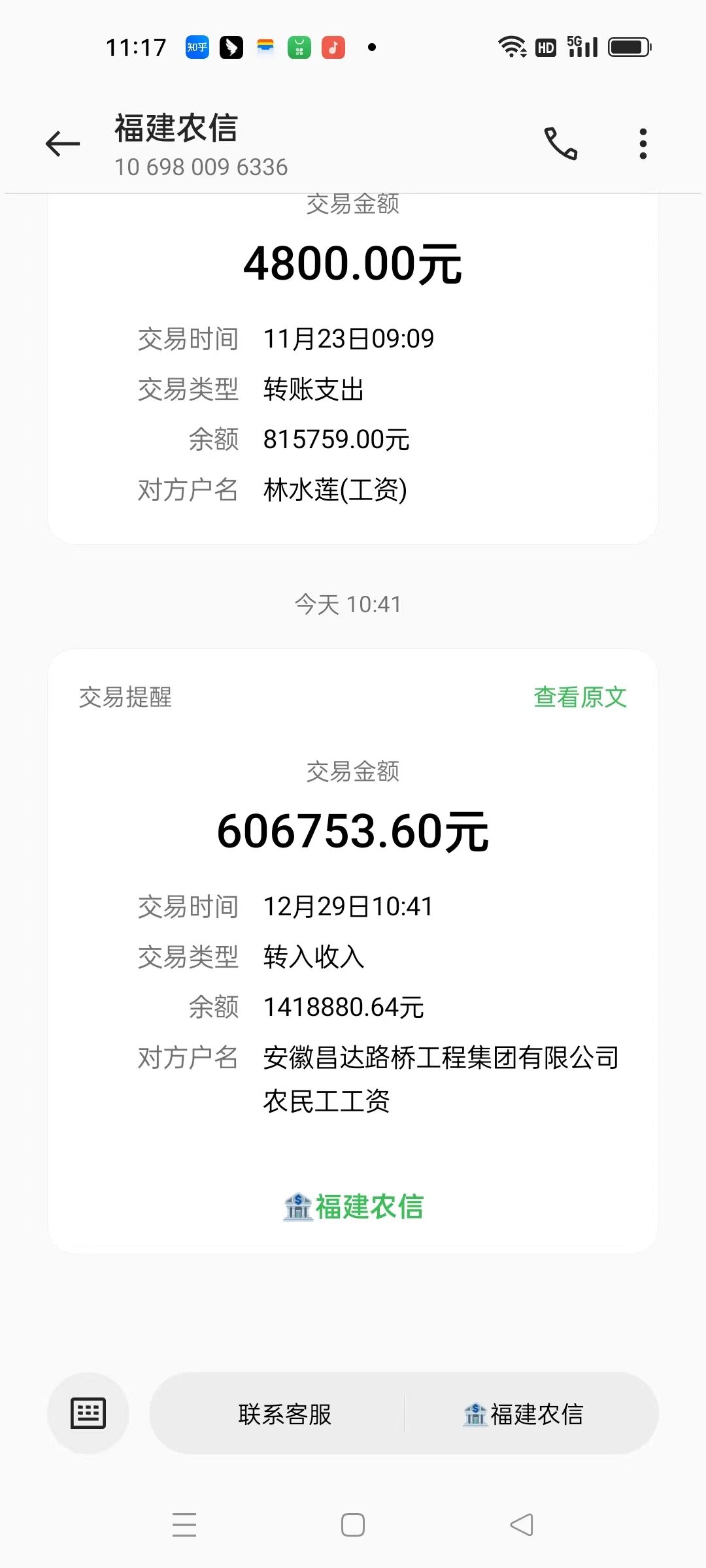The height and width of the screenshot is (1568, 706).
Task: Open the recent apps view
Action: [184, 1525]
